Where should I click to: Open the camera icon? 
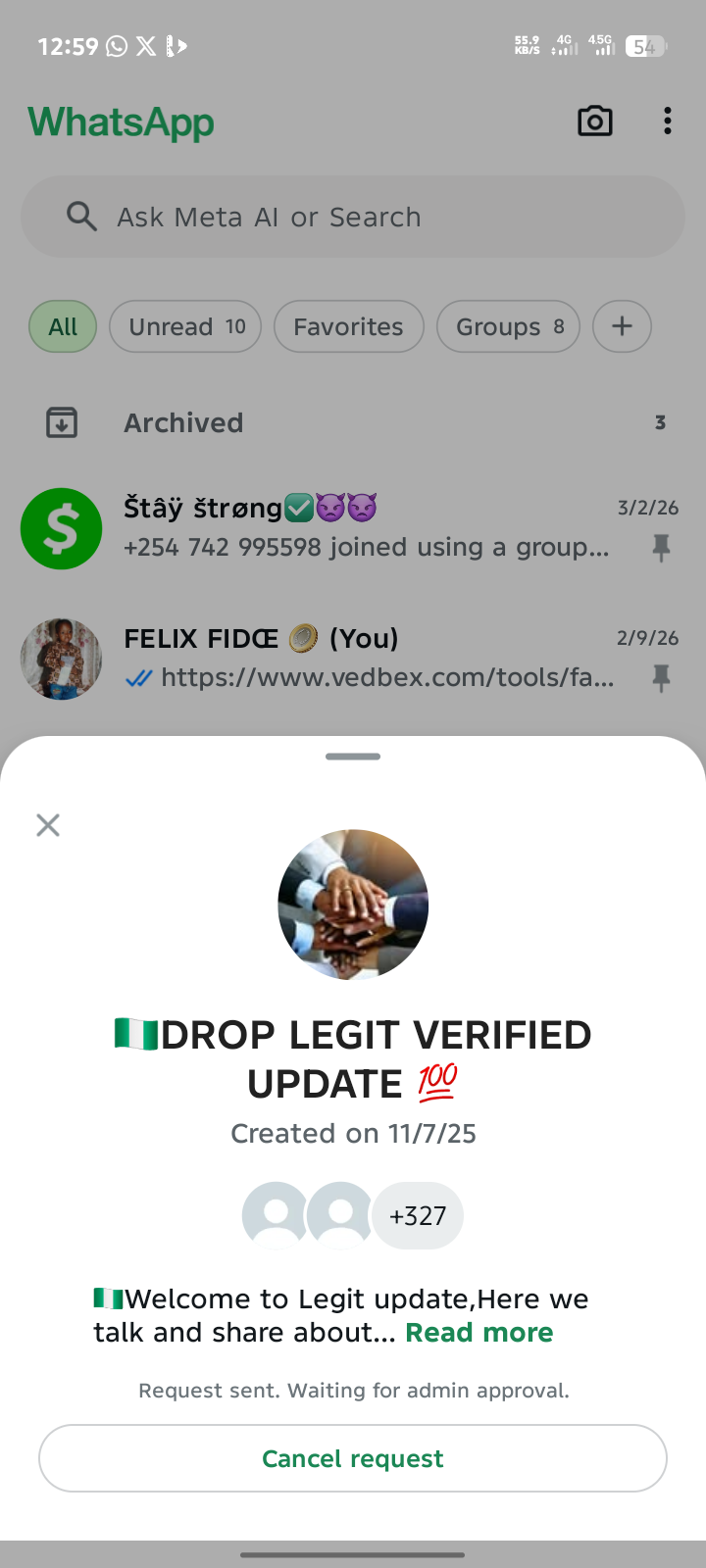595,122
